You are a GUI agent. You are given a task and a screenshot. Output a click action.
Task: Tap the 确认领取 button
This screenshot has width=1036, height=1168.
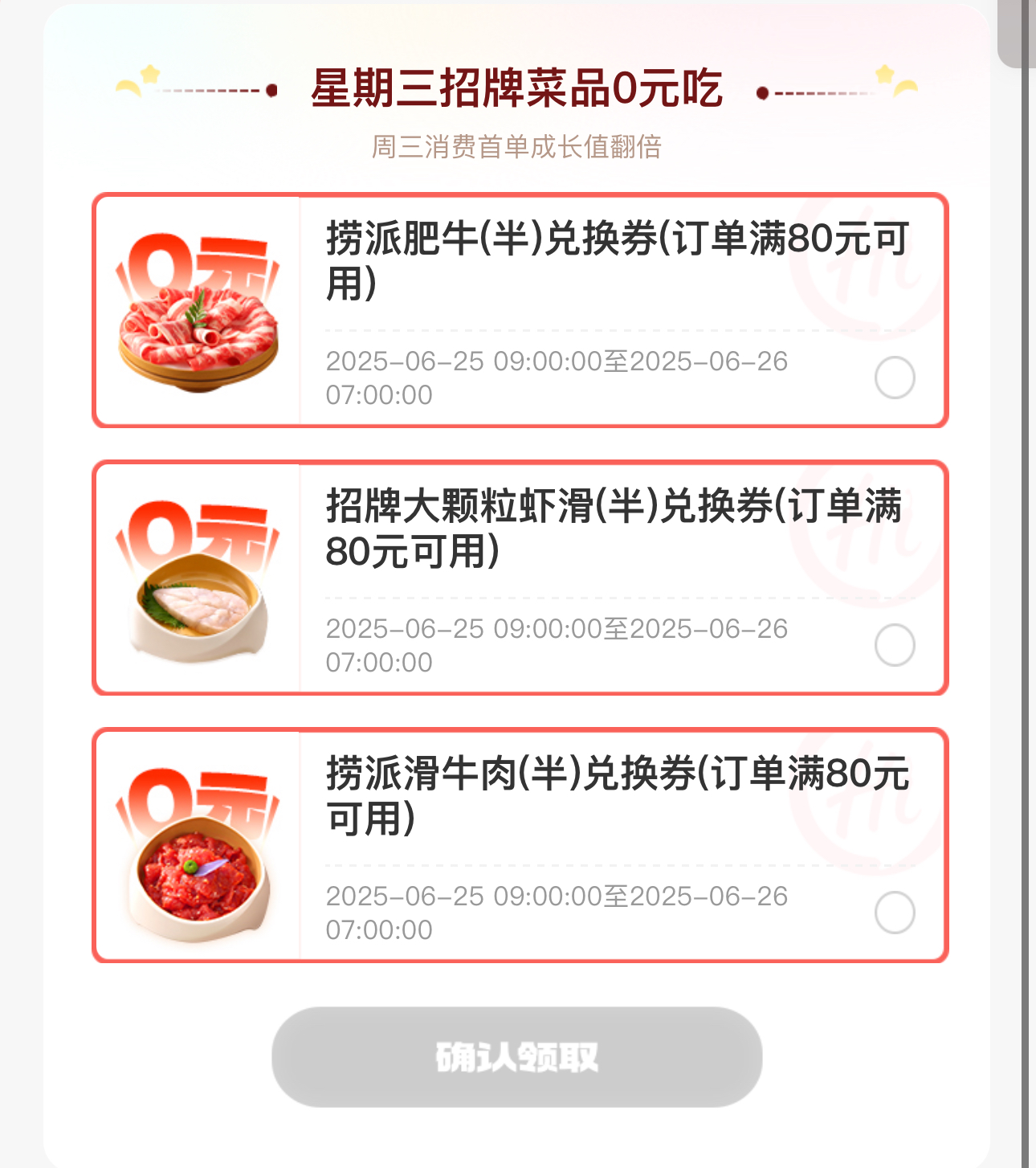pyautogui.click(x=517, y=1057)
